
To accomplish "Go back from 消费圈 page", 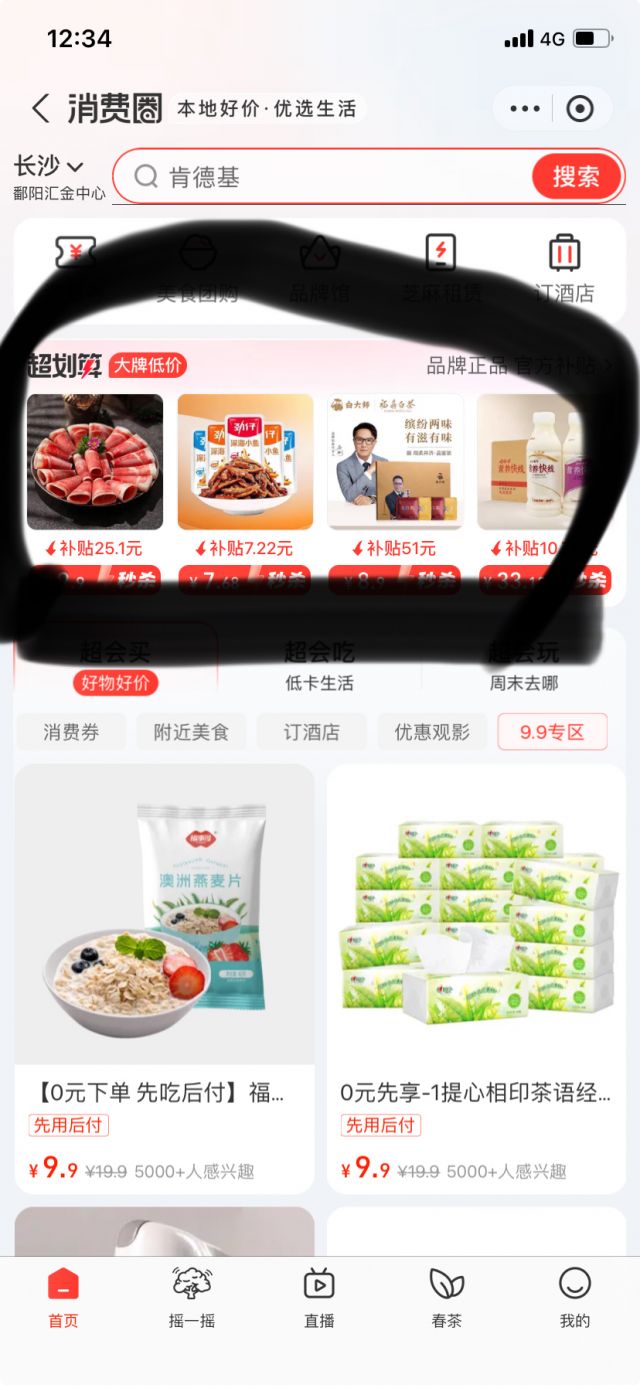I will (40, 109).
